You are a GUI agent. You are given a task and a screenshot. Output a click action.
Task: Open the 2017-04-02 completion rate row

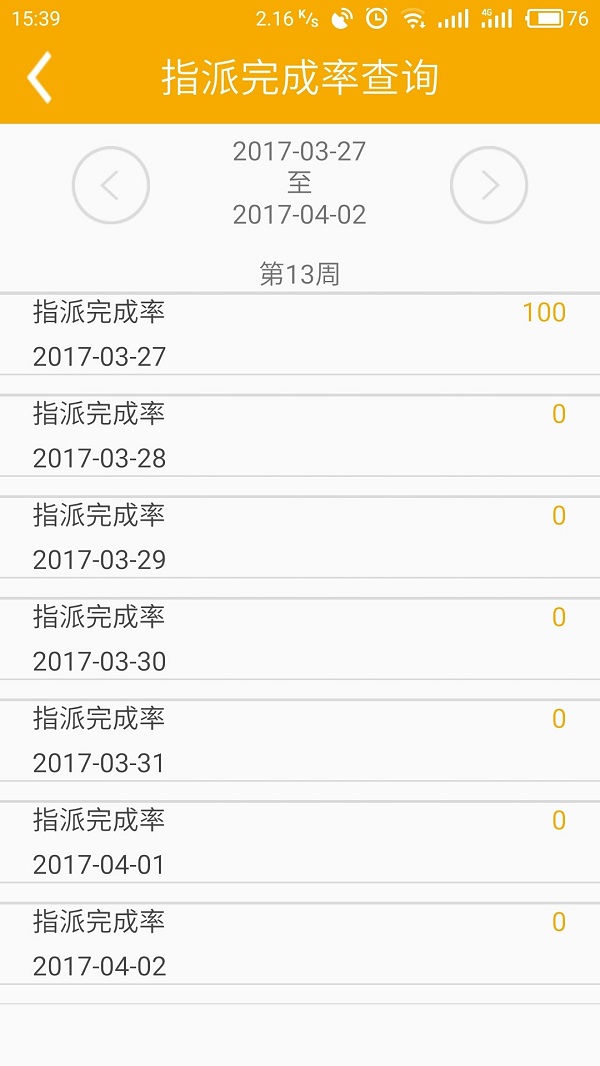[300, 944]
